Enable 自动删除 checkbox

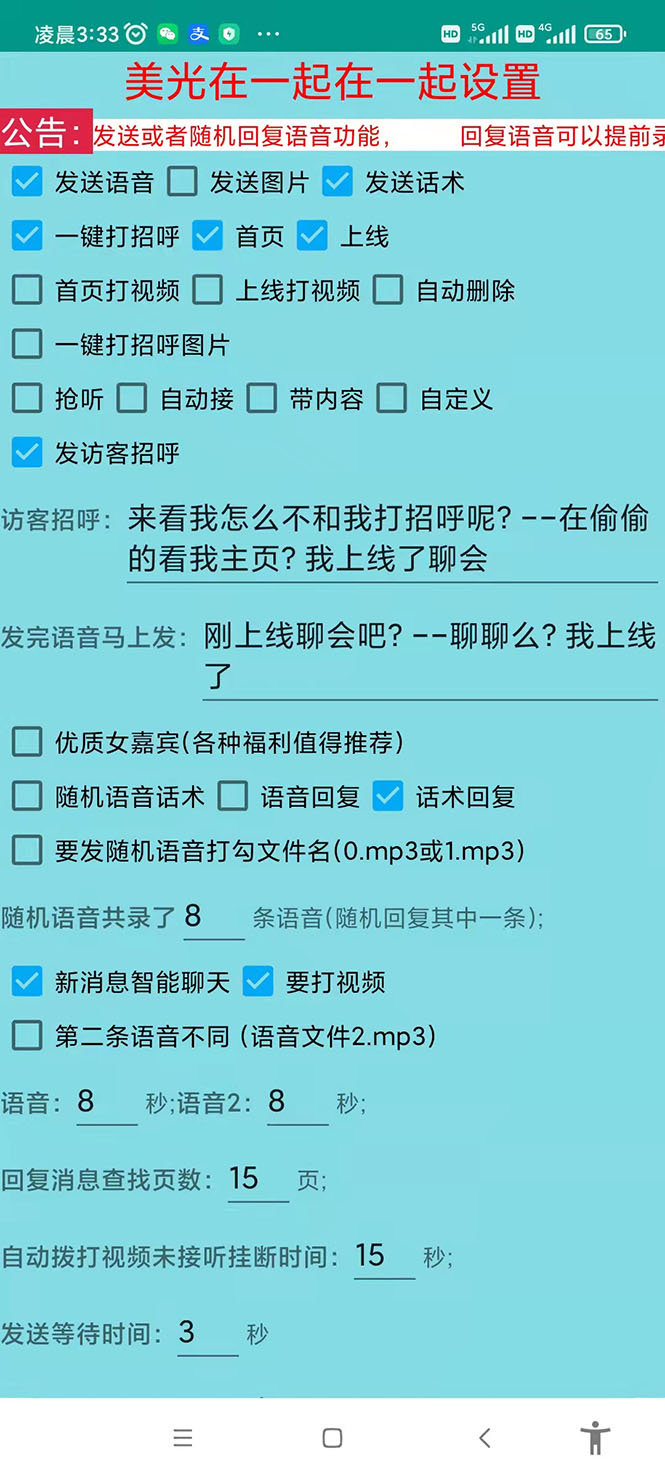point(388,290)
